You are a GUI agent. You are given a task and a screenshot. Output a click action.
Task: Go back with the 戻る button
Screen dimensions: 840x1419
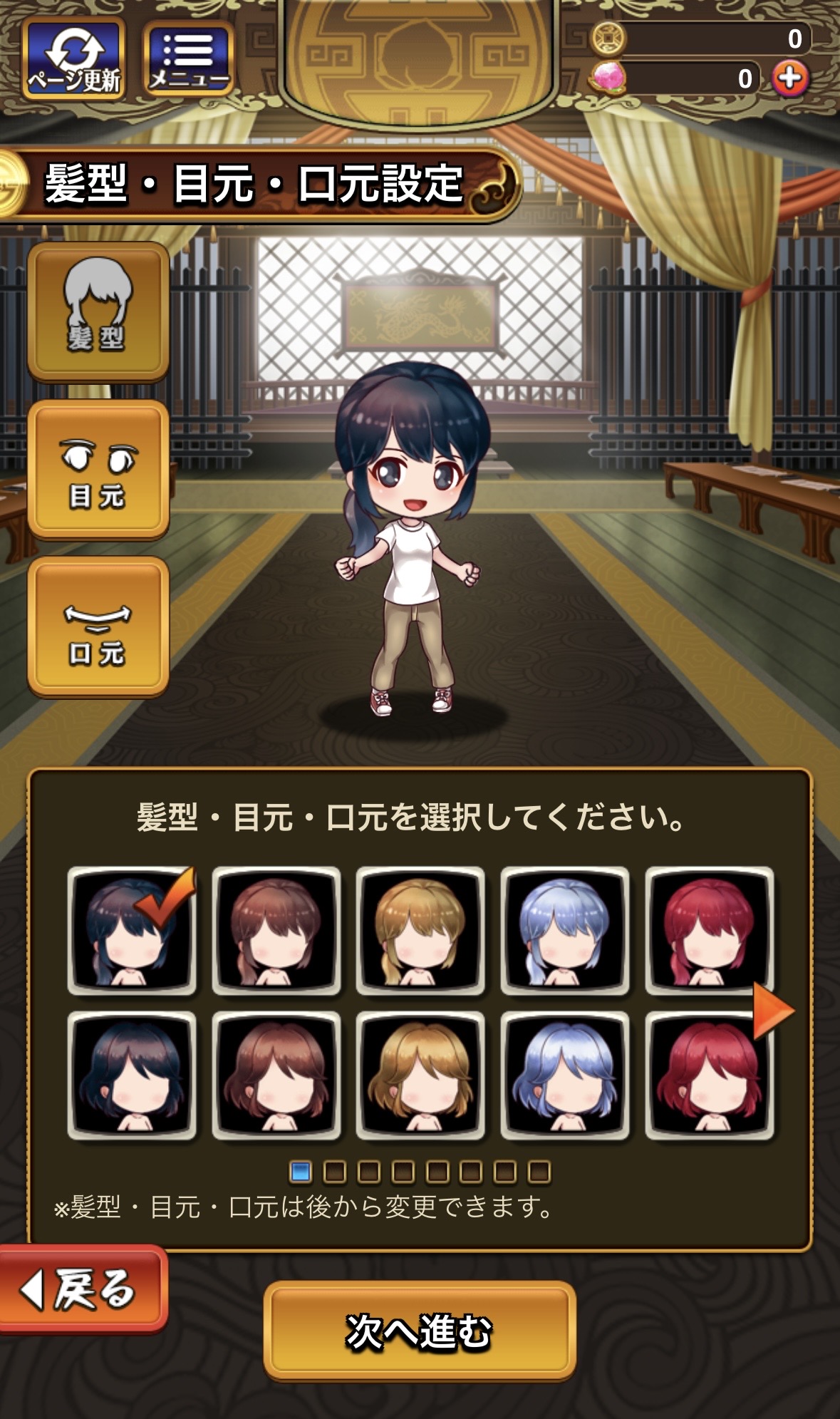click(81, 1289)
